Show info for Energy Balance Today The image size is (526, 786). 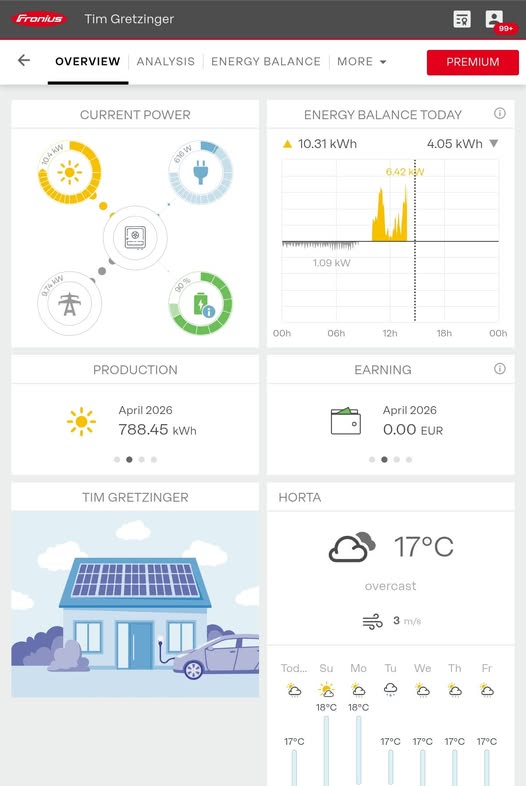(x=499, y=113)
